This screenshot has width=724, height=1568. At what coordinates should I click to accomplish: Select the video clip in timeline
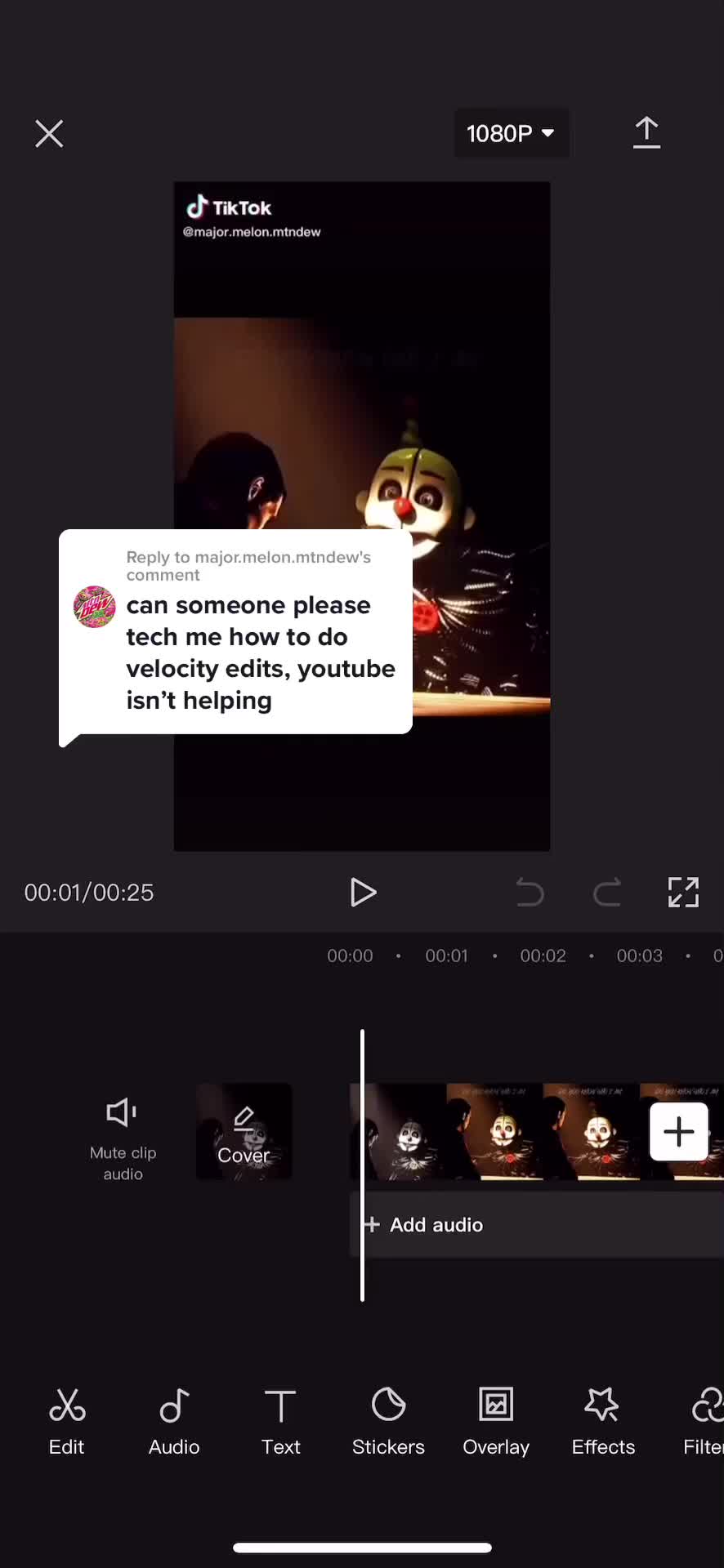tap(498, 1132)
